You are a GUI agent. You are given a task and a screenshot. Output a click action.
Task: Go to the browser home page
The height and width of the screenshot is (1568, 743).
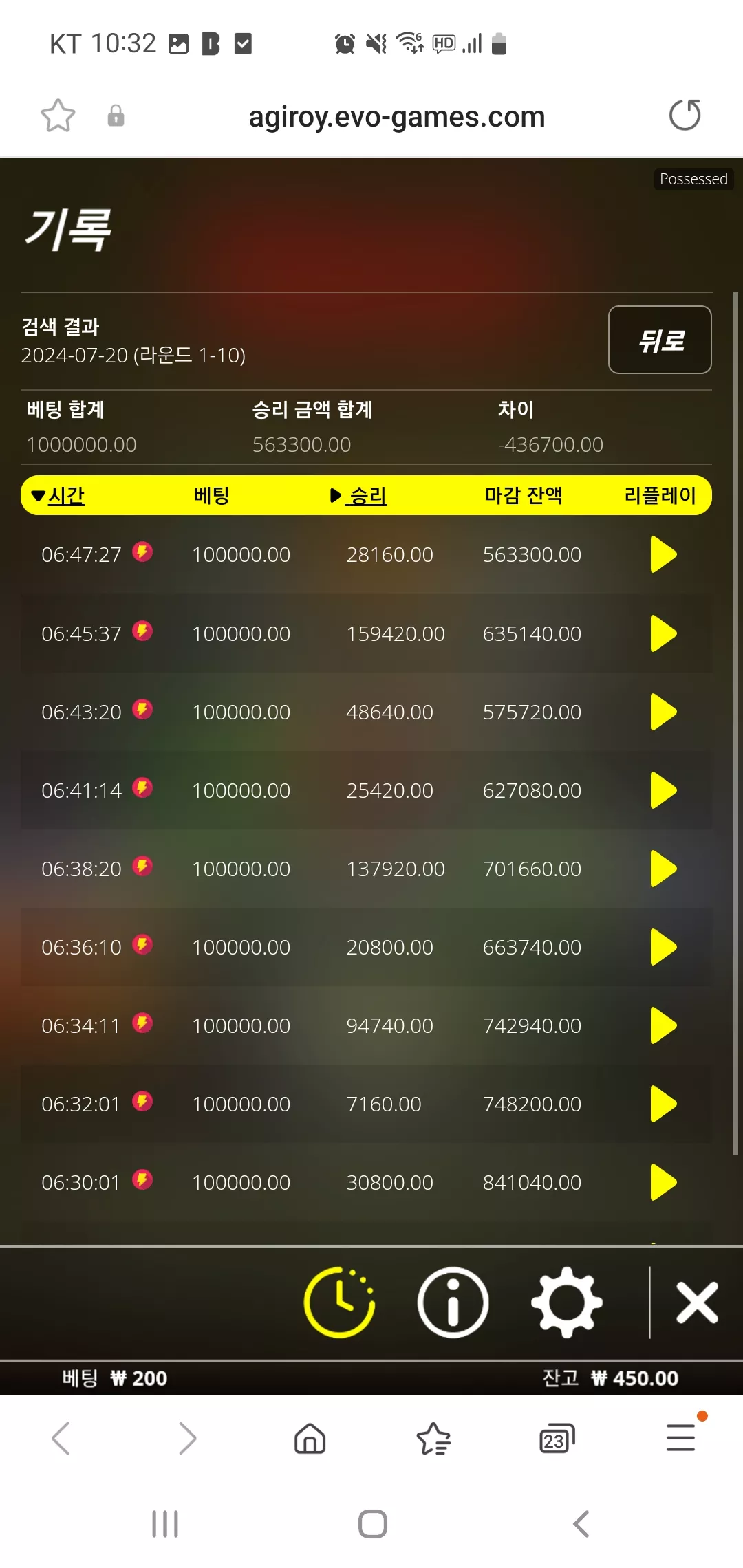[310, 1438]
